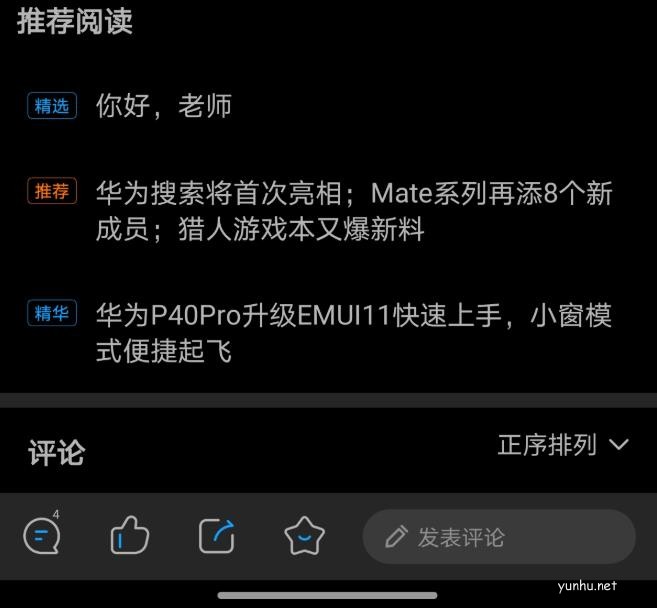Viewport: 657px width, 608px height.
Task: Tap the 发表评论 comment input field
Action: (x=498, y=537)
